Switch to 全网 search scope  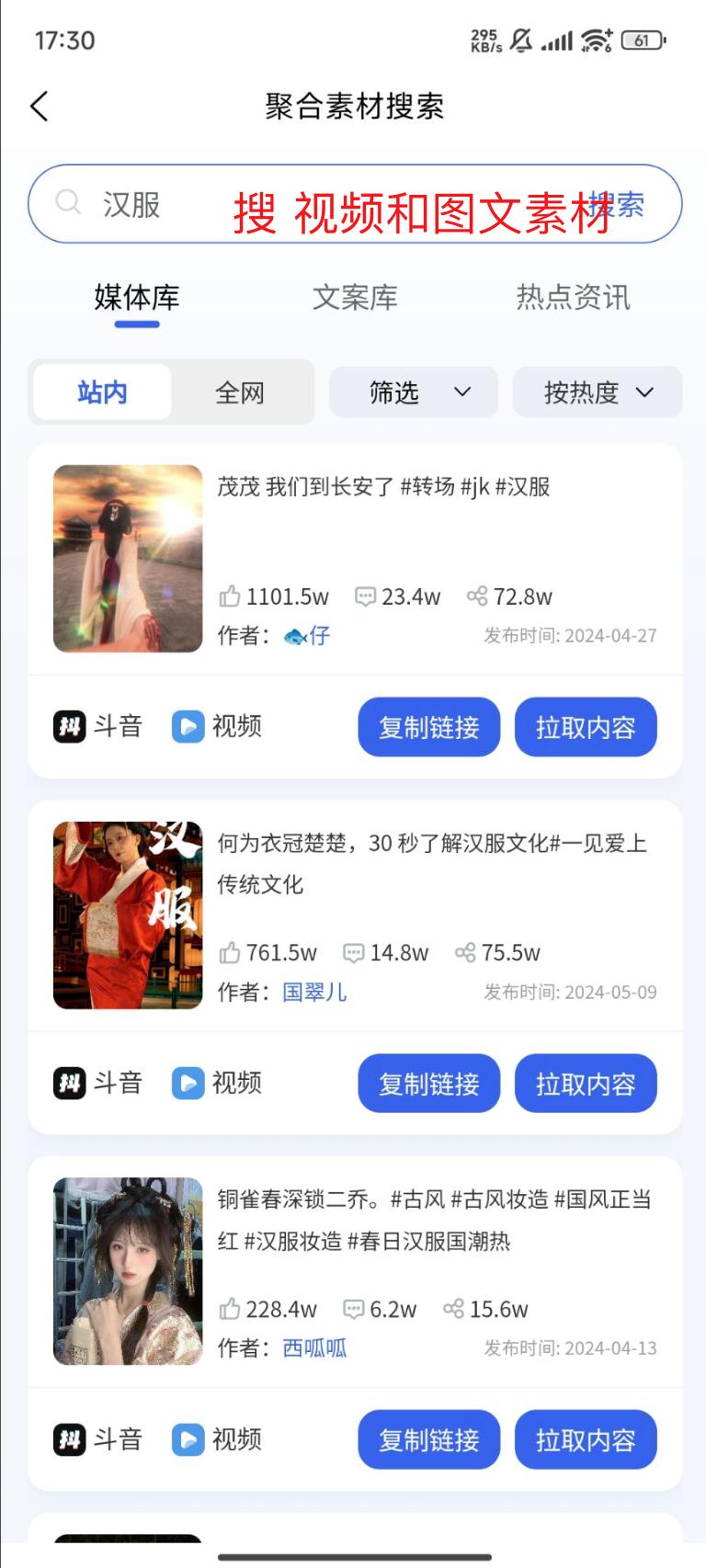tap(240, 392)
